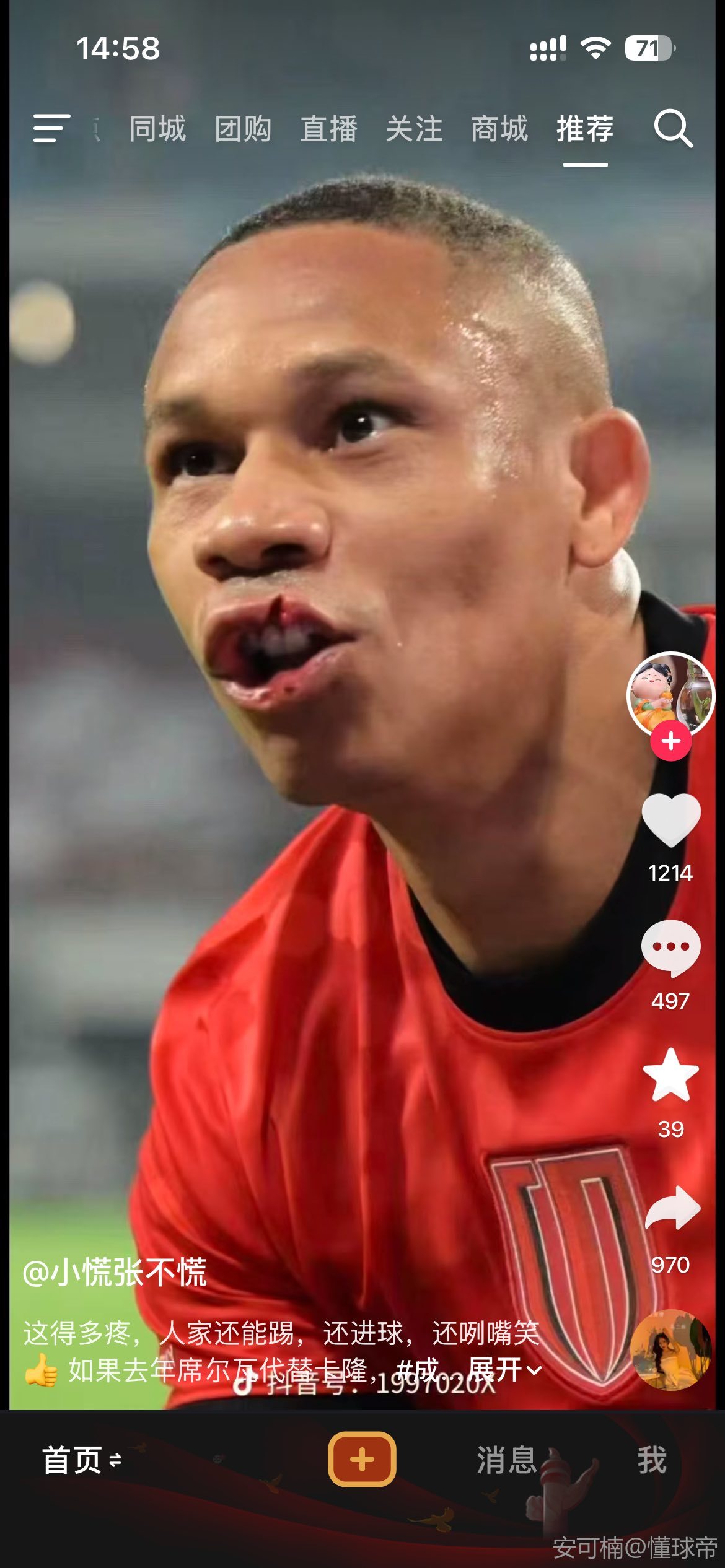
Task: Share this video via the arrow
Action: 672,1208
